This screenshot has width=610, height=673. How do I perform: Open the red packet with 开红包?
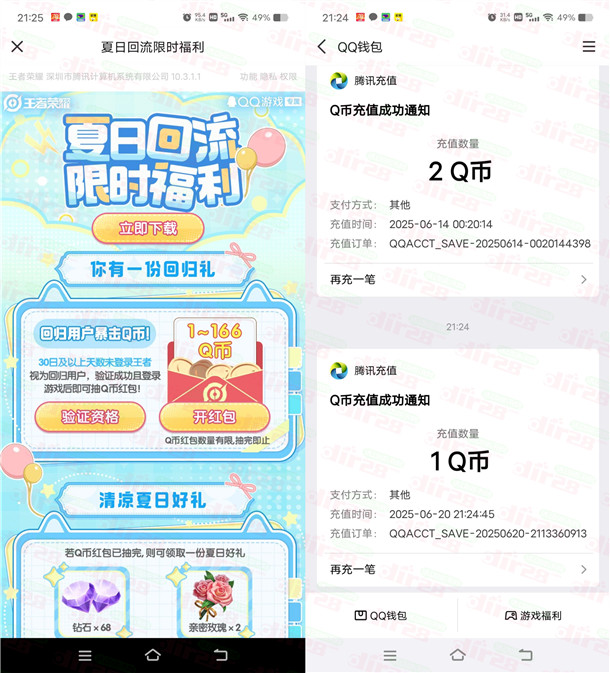[x=212, y=416]
